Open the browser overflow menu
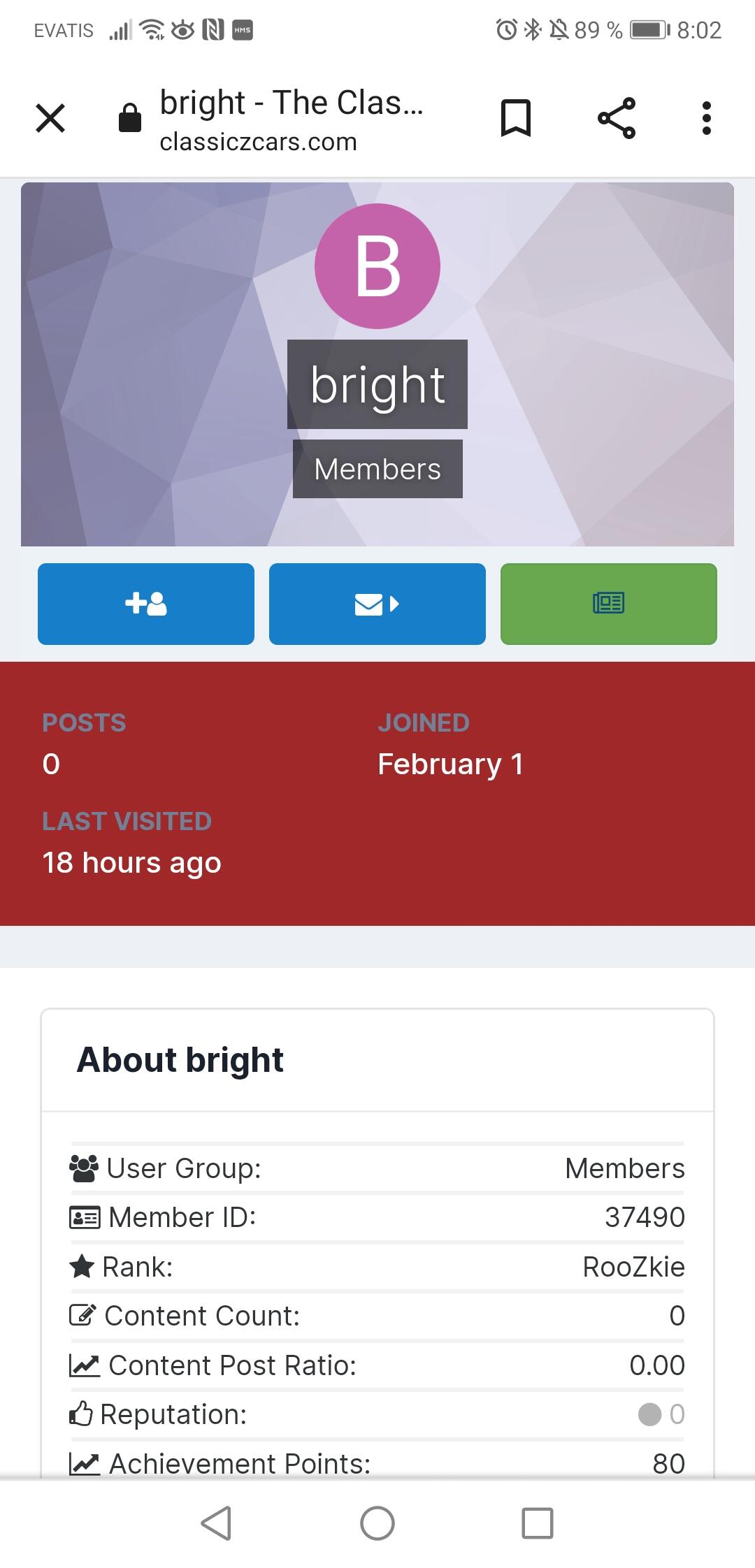This screenshot has width=755, height=1568. coord(707,117)
